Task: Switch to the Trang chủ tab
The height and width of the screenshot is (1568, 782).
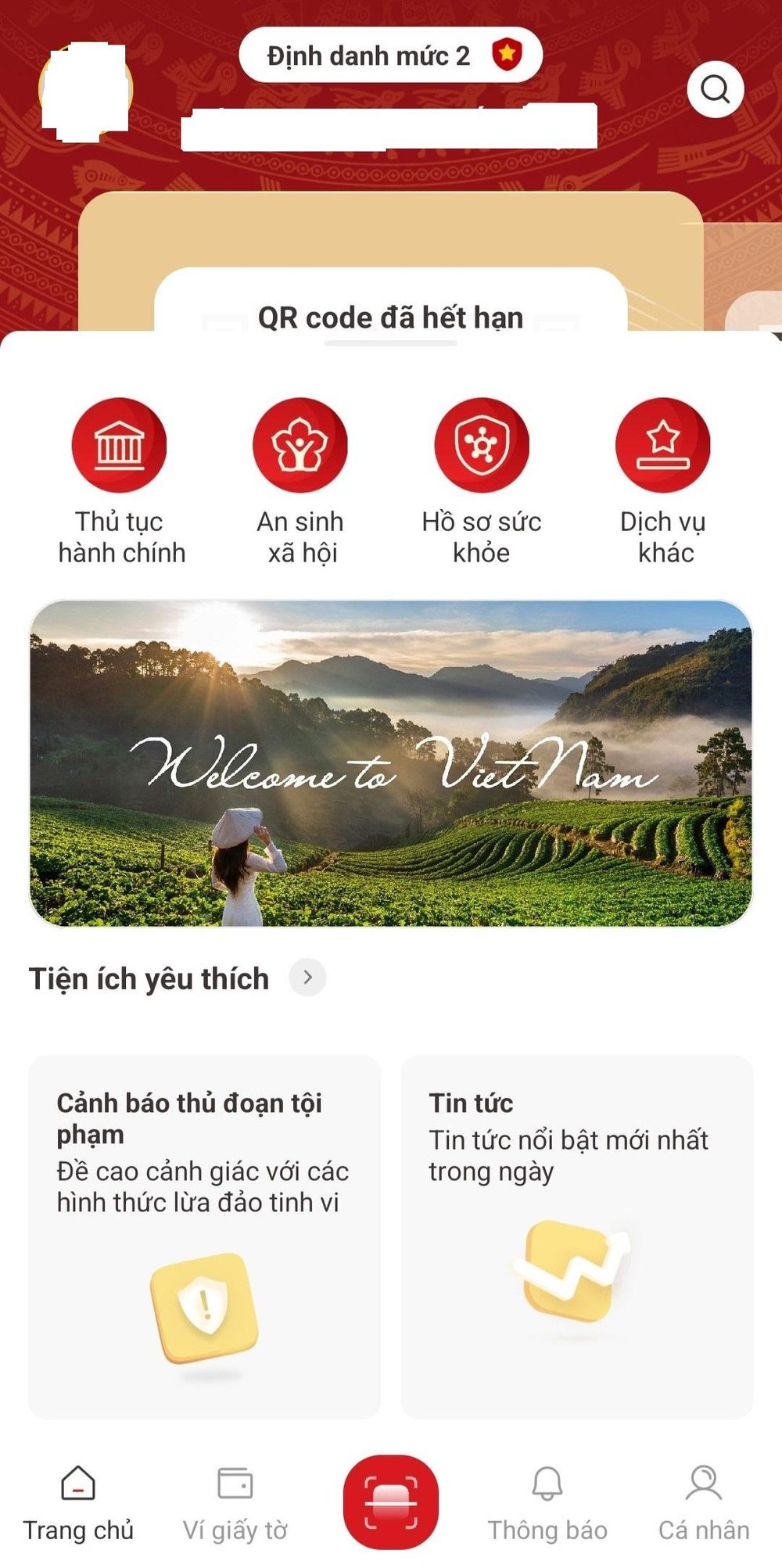Action: click(x=78, y=1503)
